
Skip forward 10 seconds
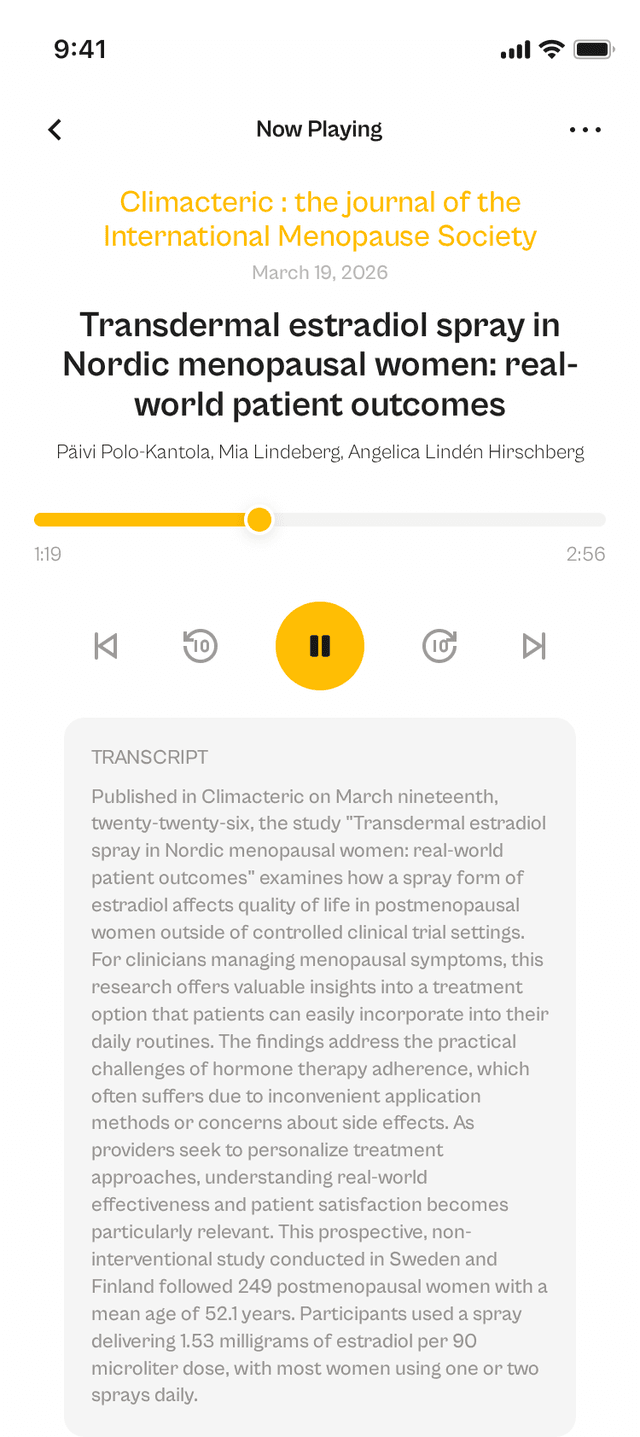tap(440, 646)
